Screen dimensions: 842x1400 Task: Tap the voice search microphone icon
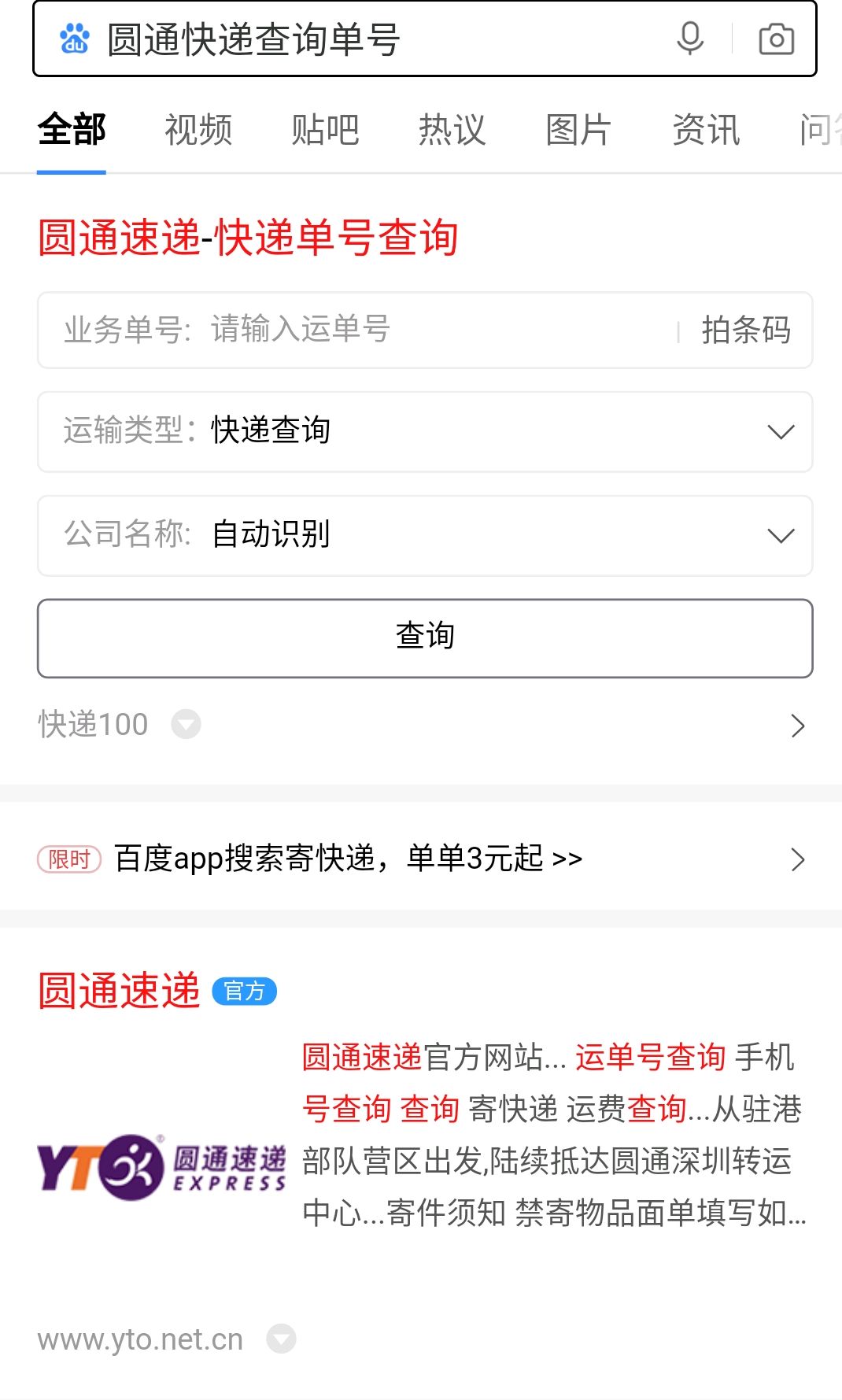pos(690,38)
